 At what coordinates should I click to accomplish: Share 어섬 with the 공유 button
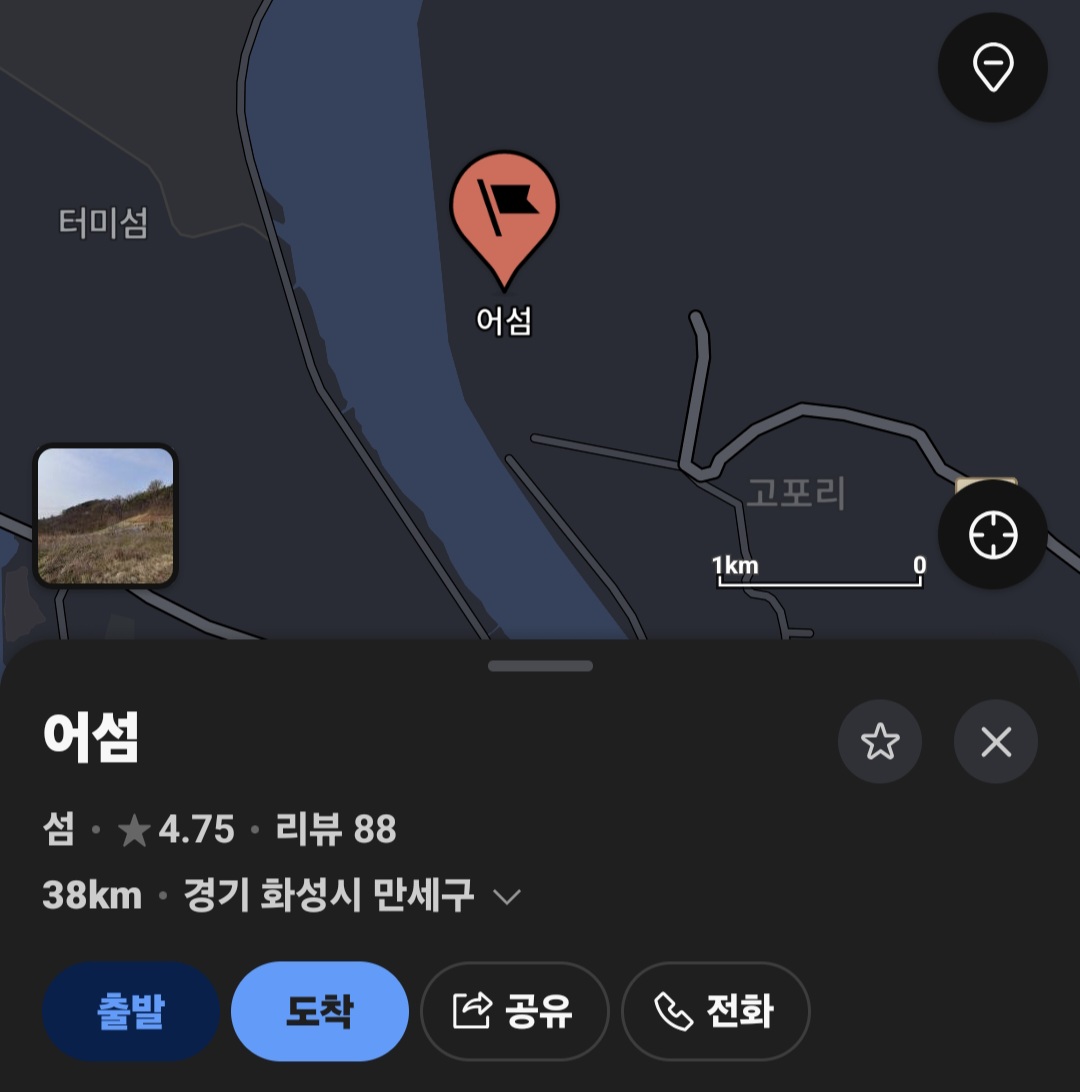pyautogui.click(x=514, y=1011)
